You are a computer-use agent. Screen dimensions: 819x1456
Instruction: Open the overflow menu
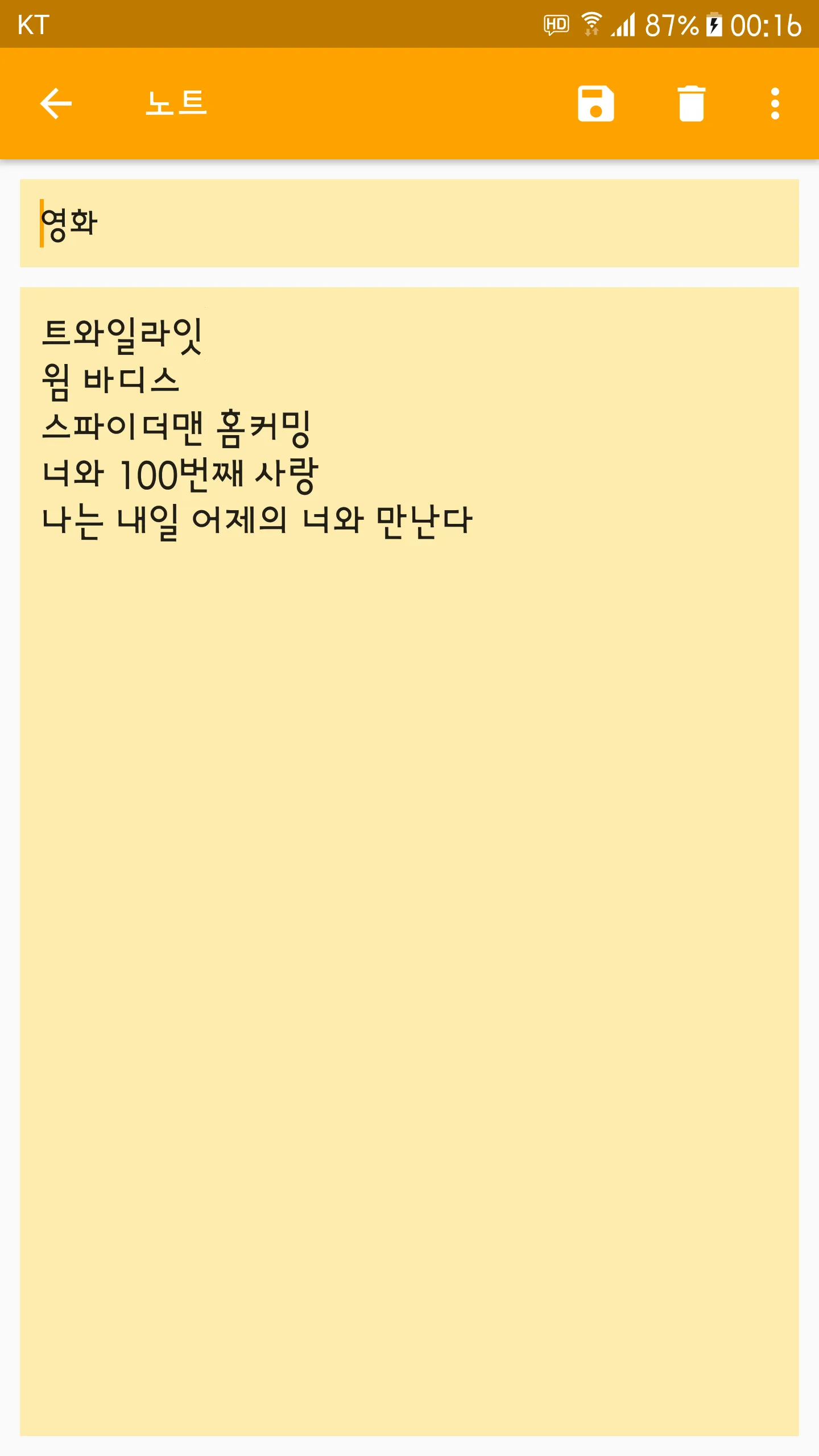pyautogui.click(x=775, y=104)
